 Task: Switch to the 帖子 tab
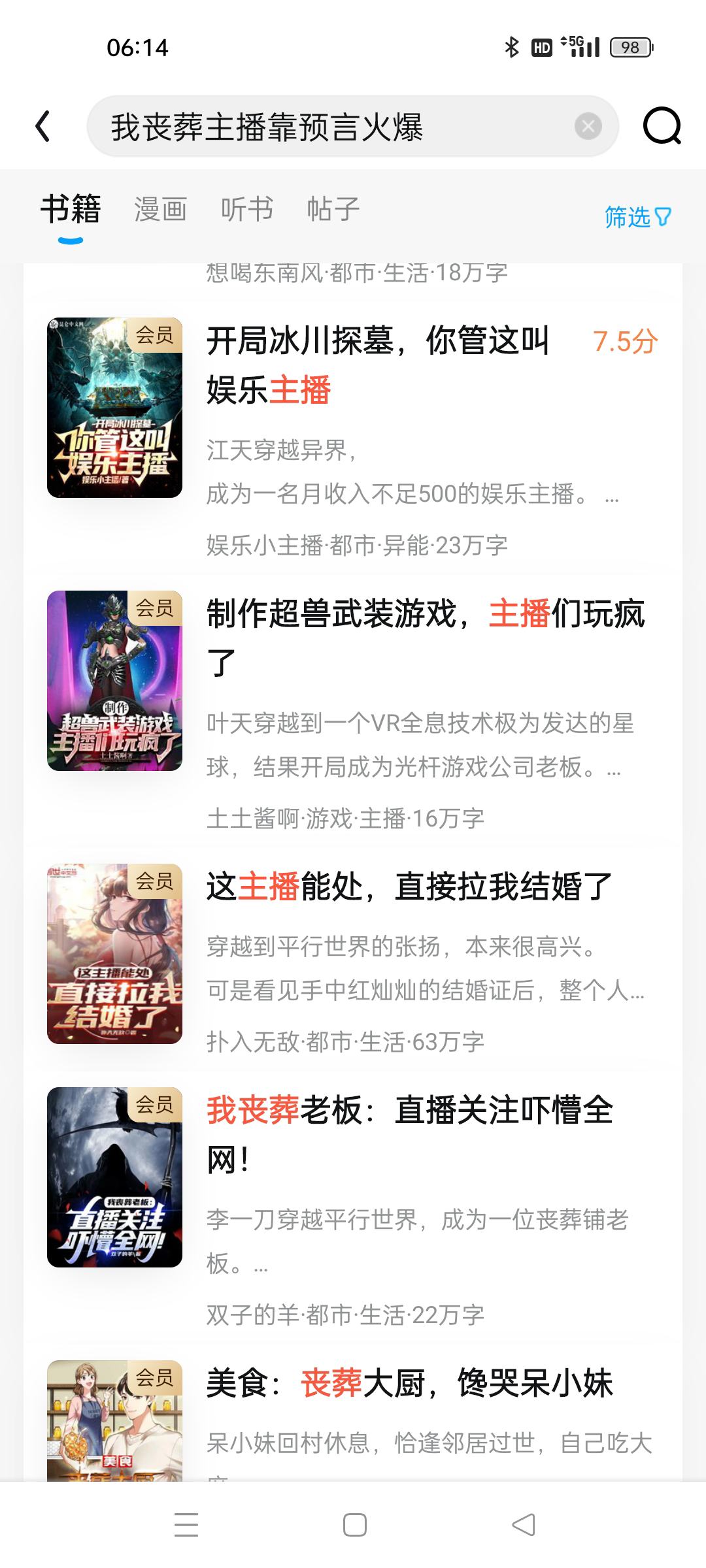(333, 210)
